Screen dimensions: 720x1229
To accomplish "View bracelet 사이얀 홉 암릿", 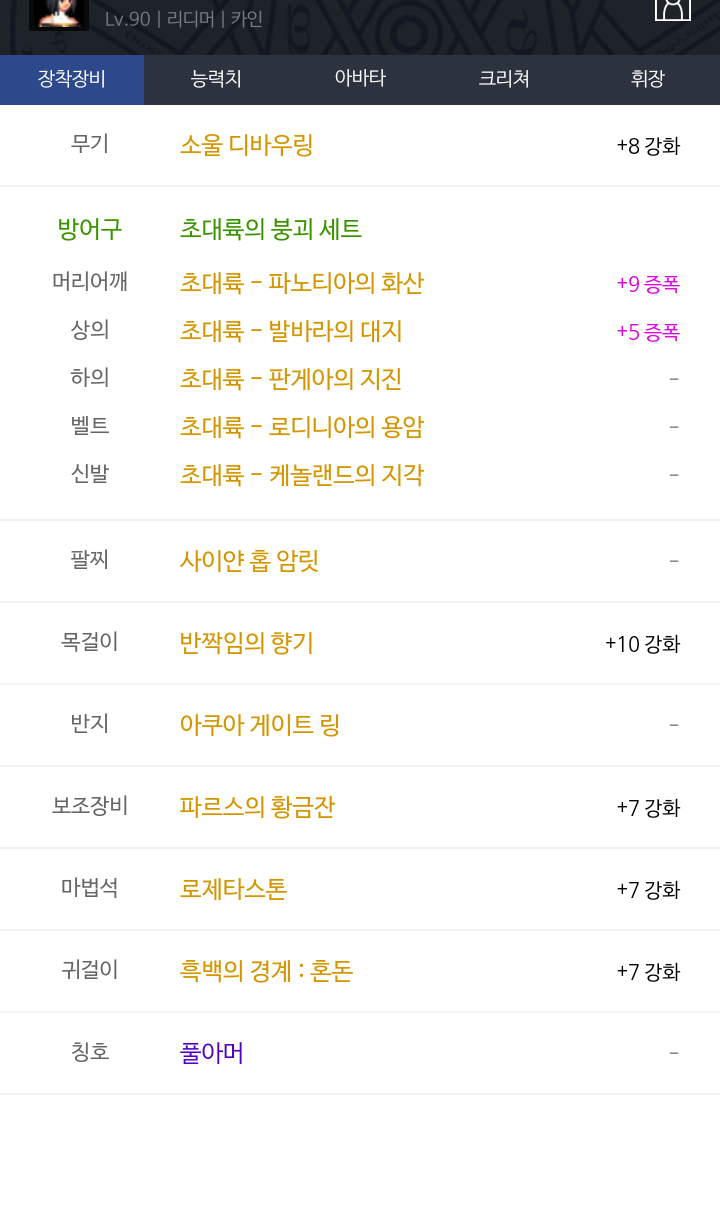I will point(250,560).
